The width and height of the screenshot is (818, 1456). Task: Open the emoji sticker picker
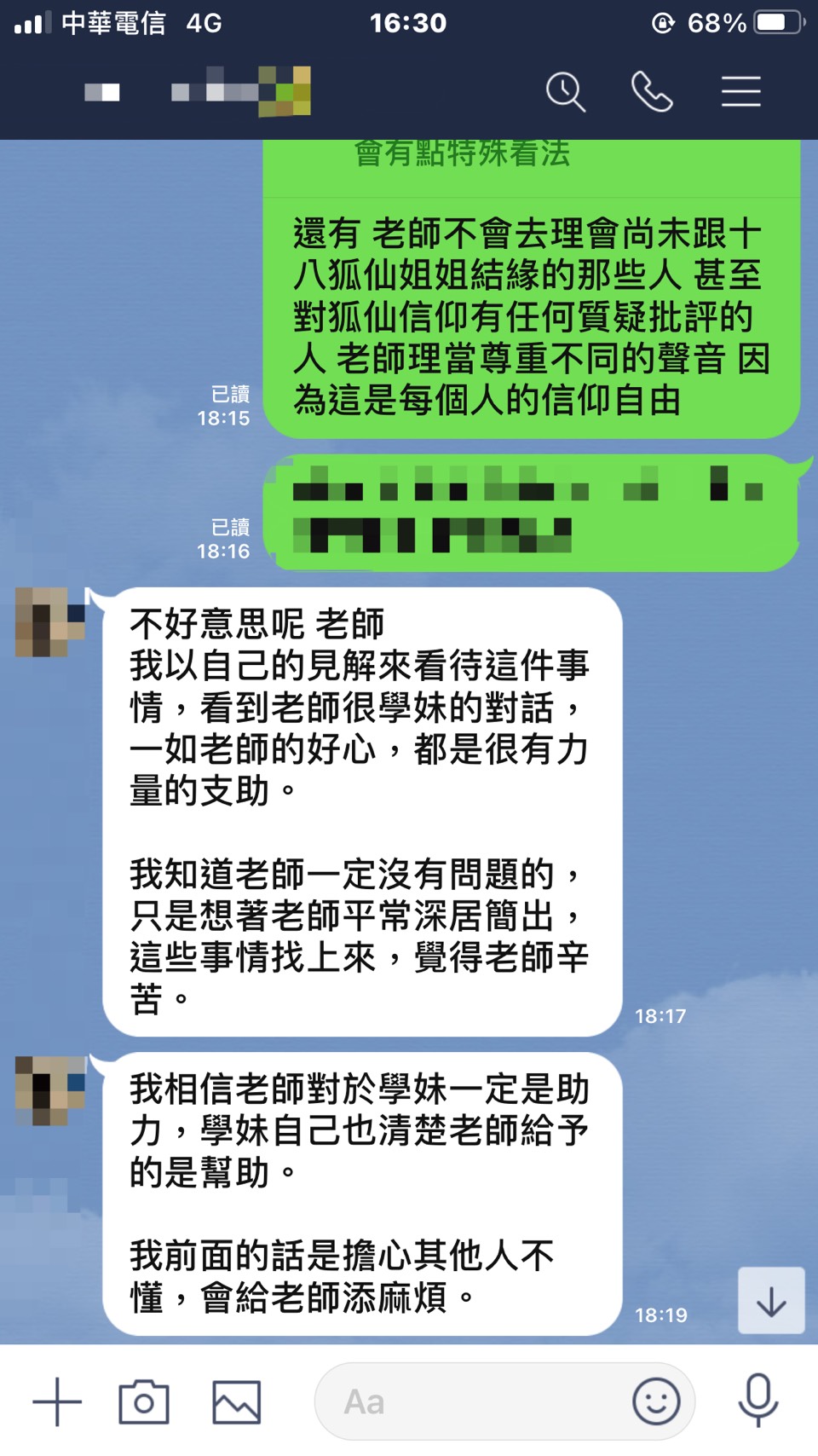656,1401
